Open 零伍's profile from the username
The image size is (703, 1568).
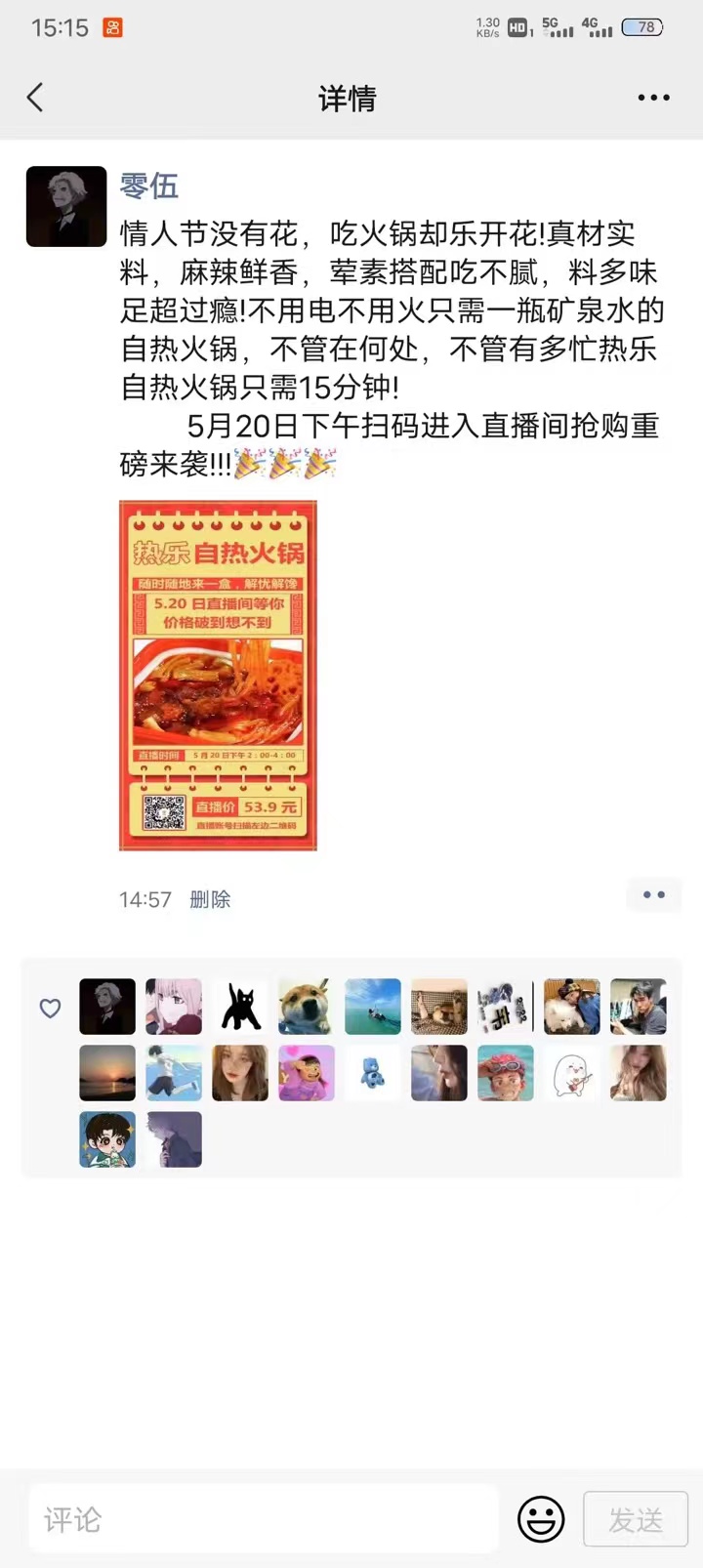coord(148,186)
